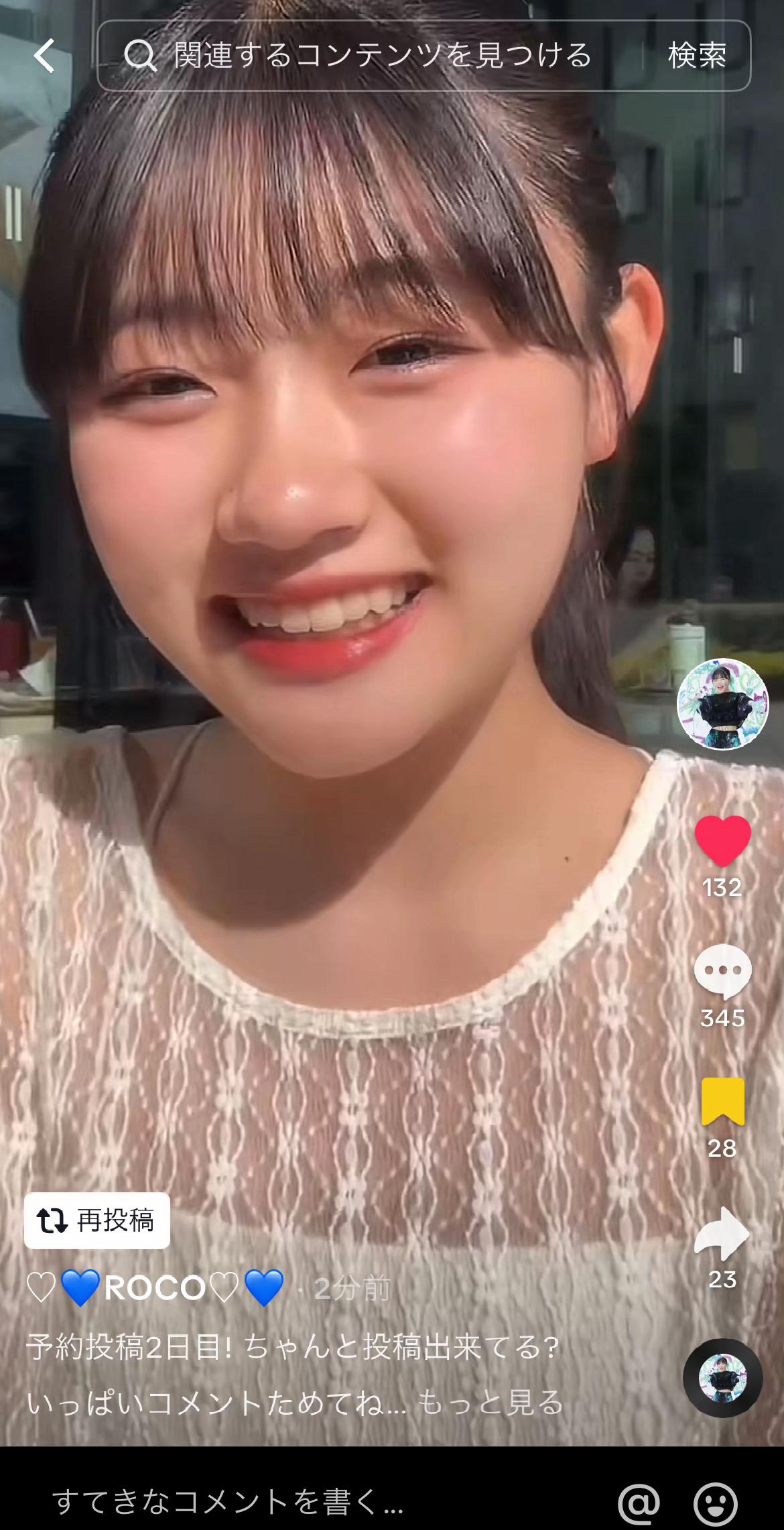Tap the related content search field

[382, 56]
